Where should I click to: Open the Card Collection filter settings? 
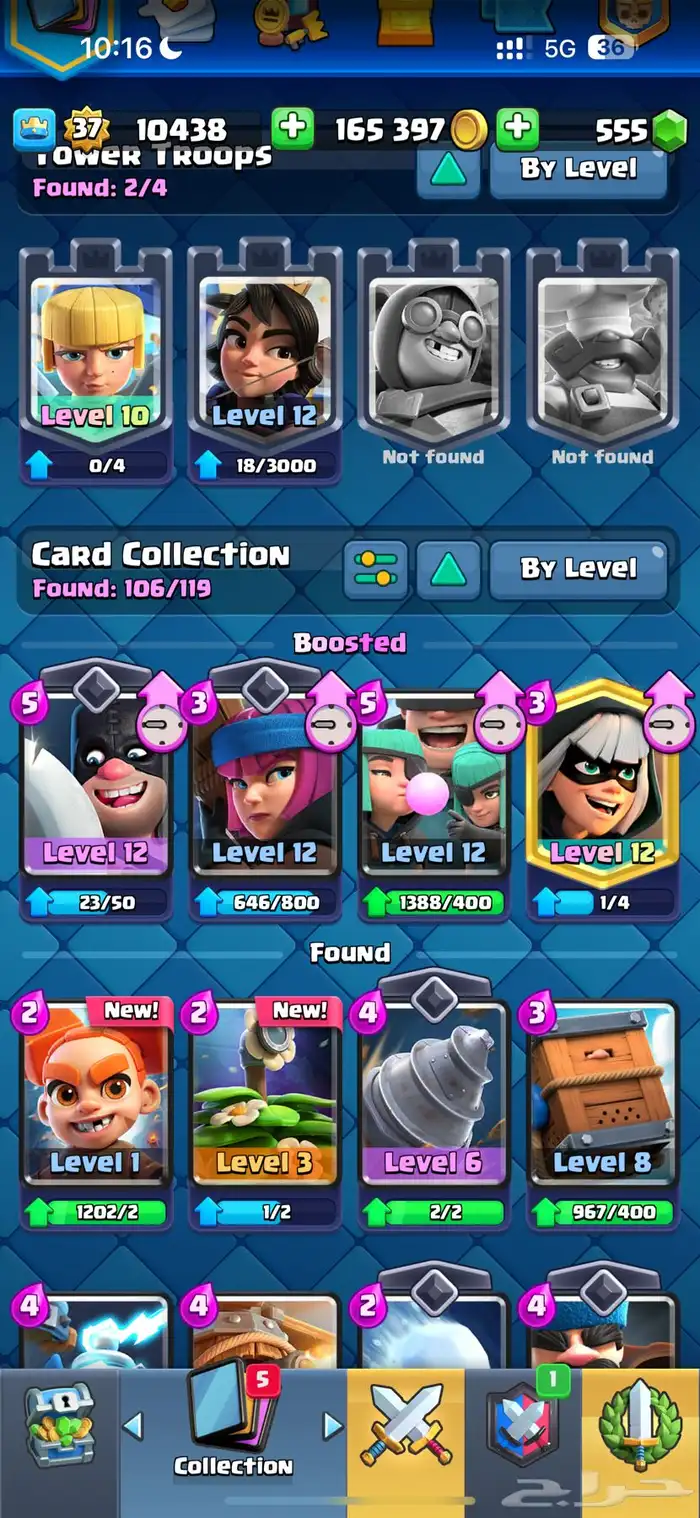click(x=375, y=570)
